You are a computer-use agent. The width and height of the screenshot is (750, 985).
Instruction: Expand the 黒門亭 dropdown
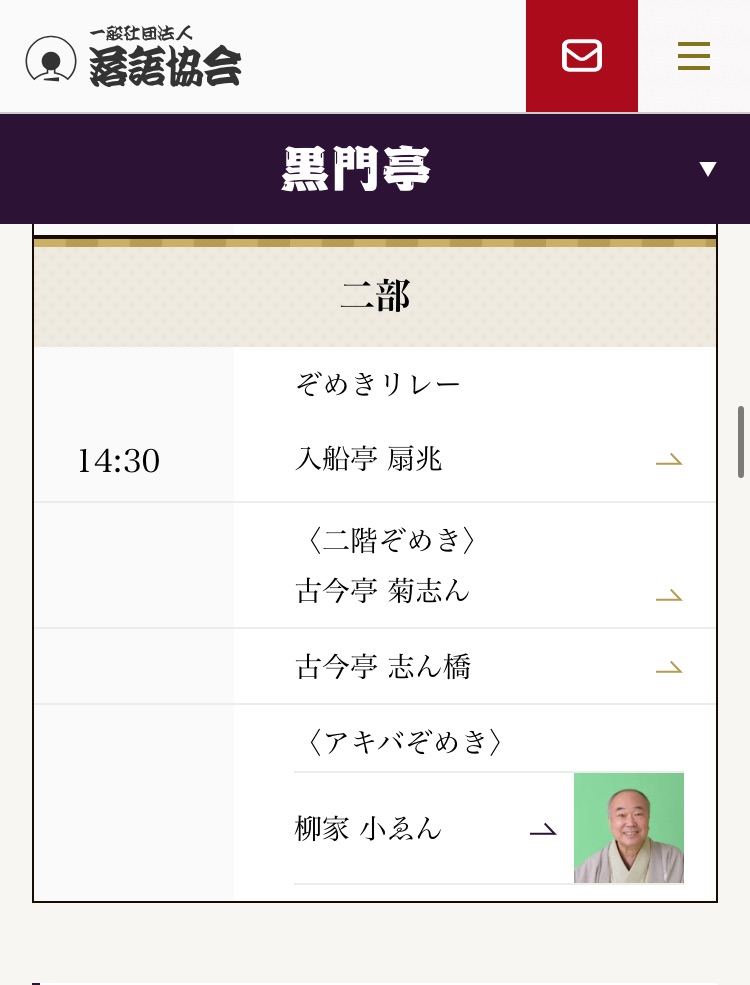707,169
